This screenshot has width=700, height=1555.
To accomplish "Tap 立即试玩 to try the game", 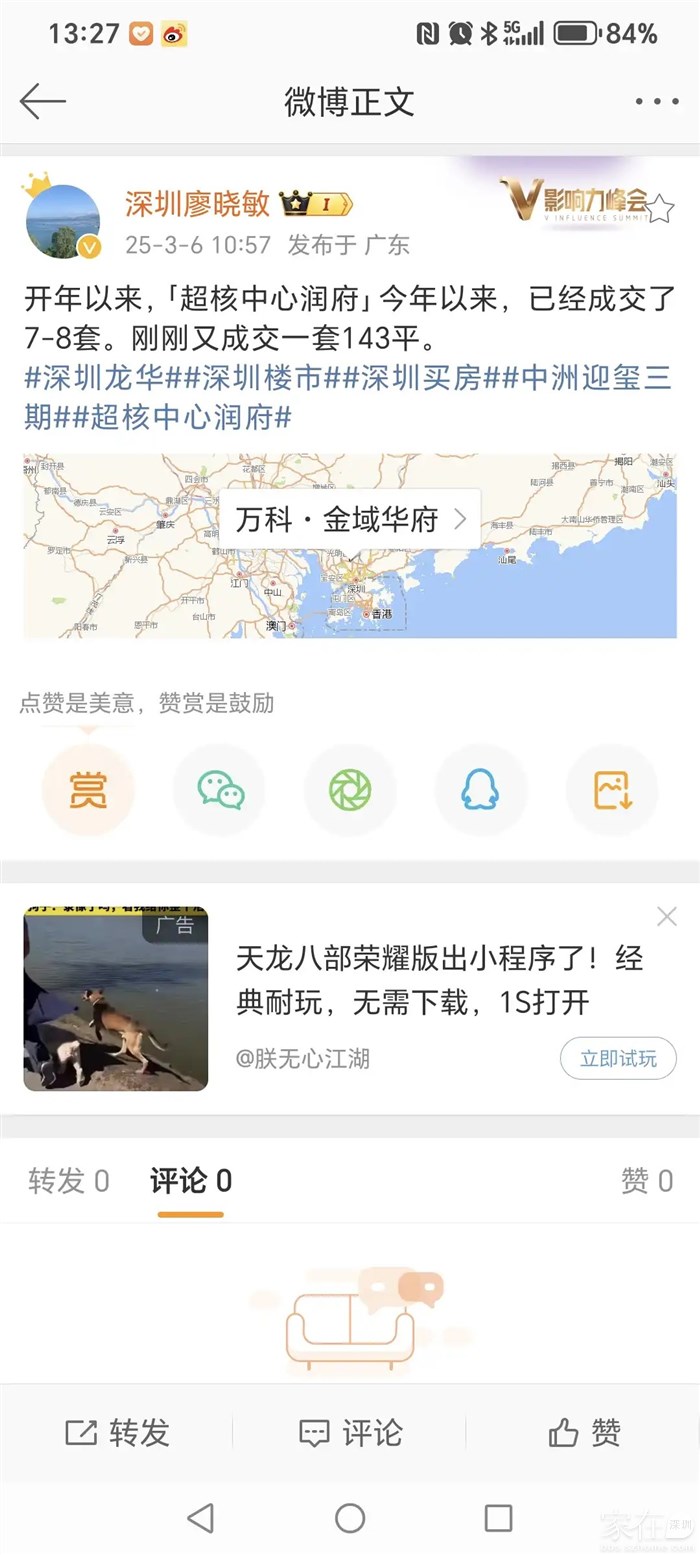I will (x=618, y=1058).
